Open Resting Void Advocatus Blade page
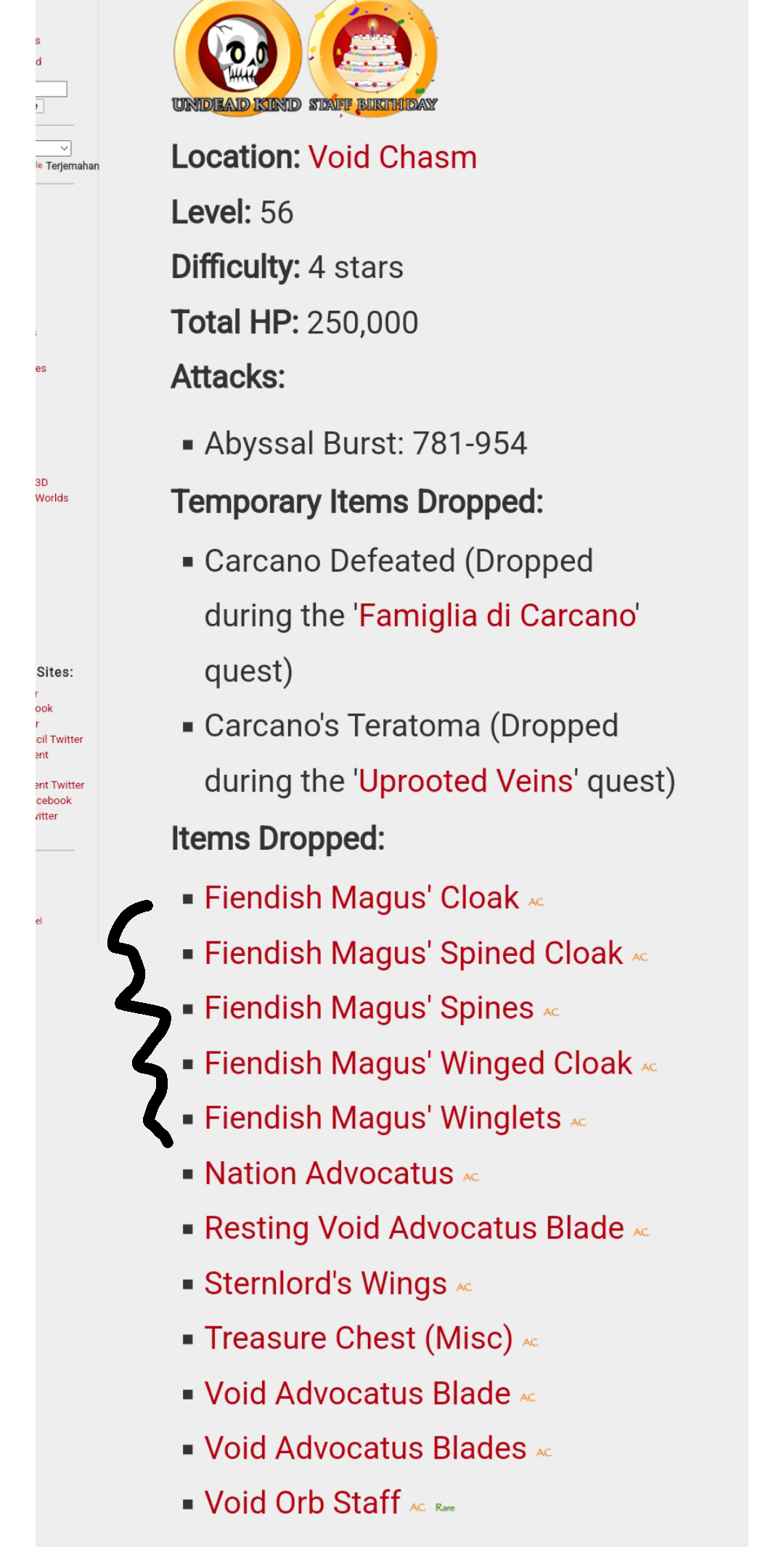 click(413, 1229)
